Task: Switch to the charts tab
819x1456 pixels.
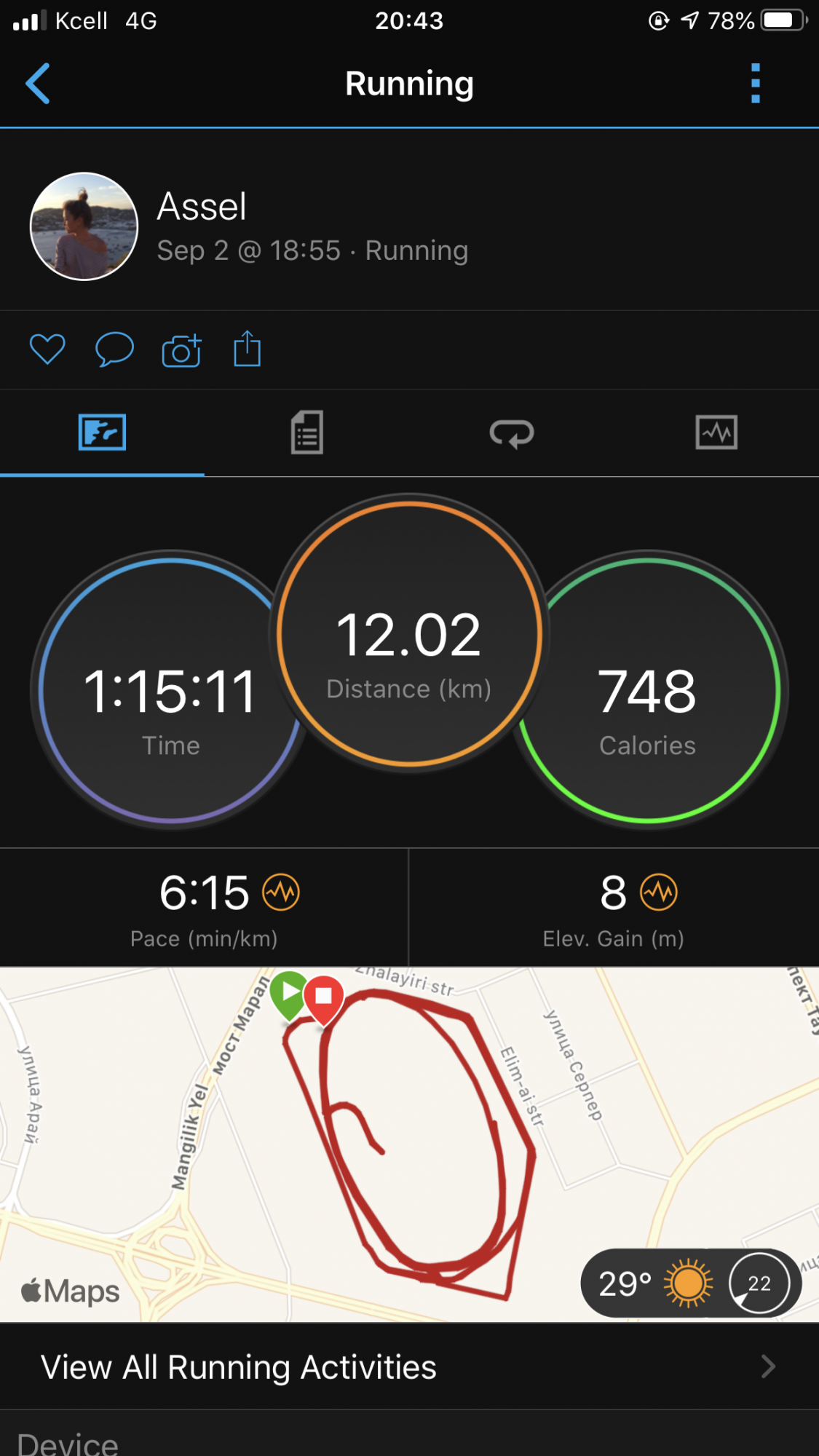Action: click(x=716, y=433)
